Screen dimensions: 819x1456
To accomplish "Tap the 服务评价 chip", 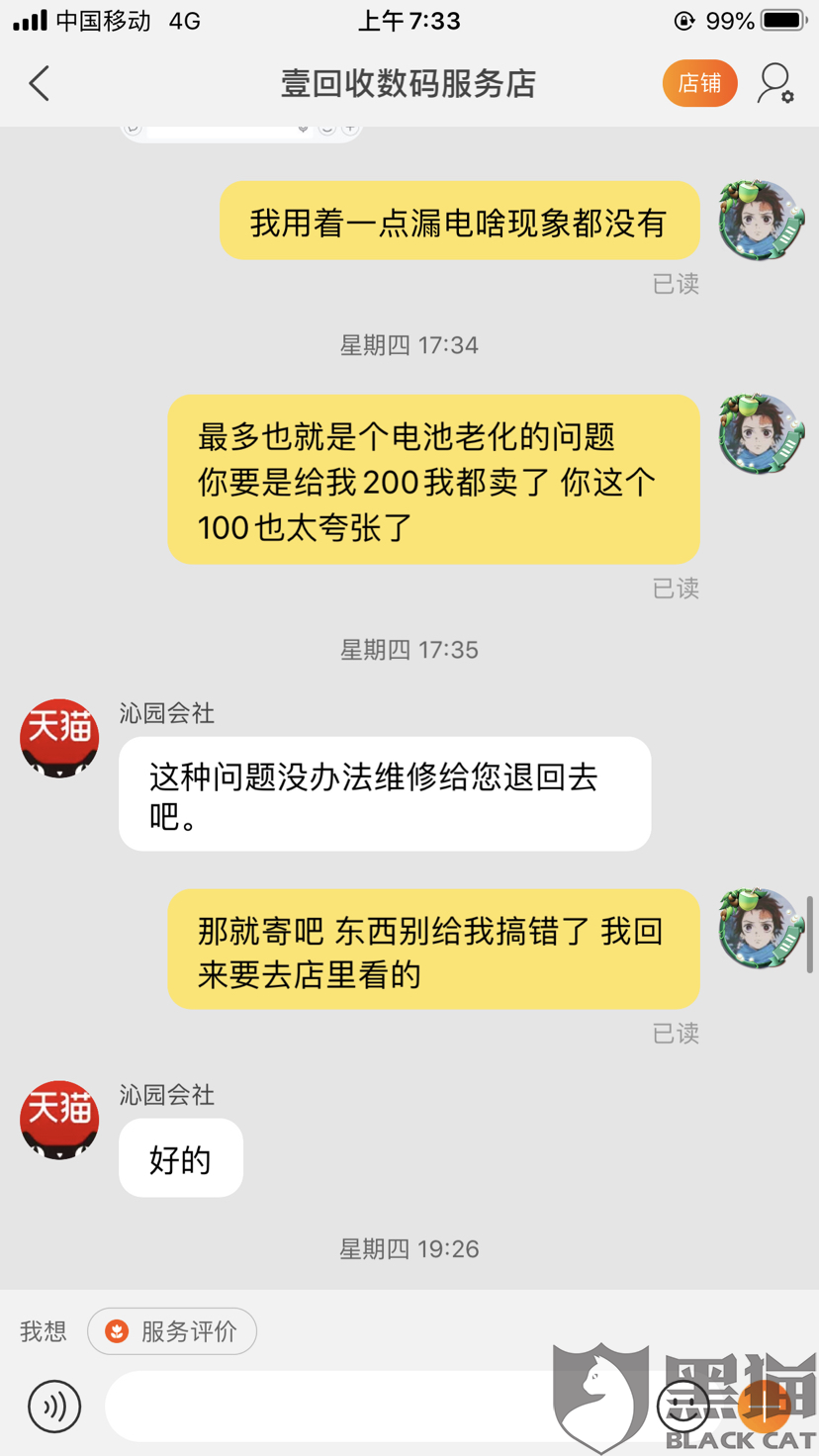I will point(172,1331).
